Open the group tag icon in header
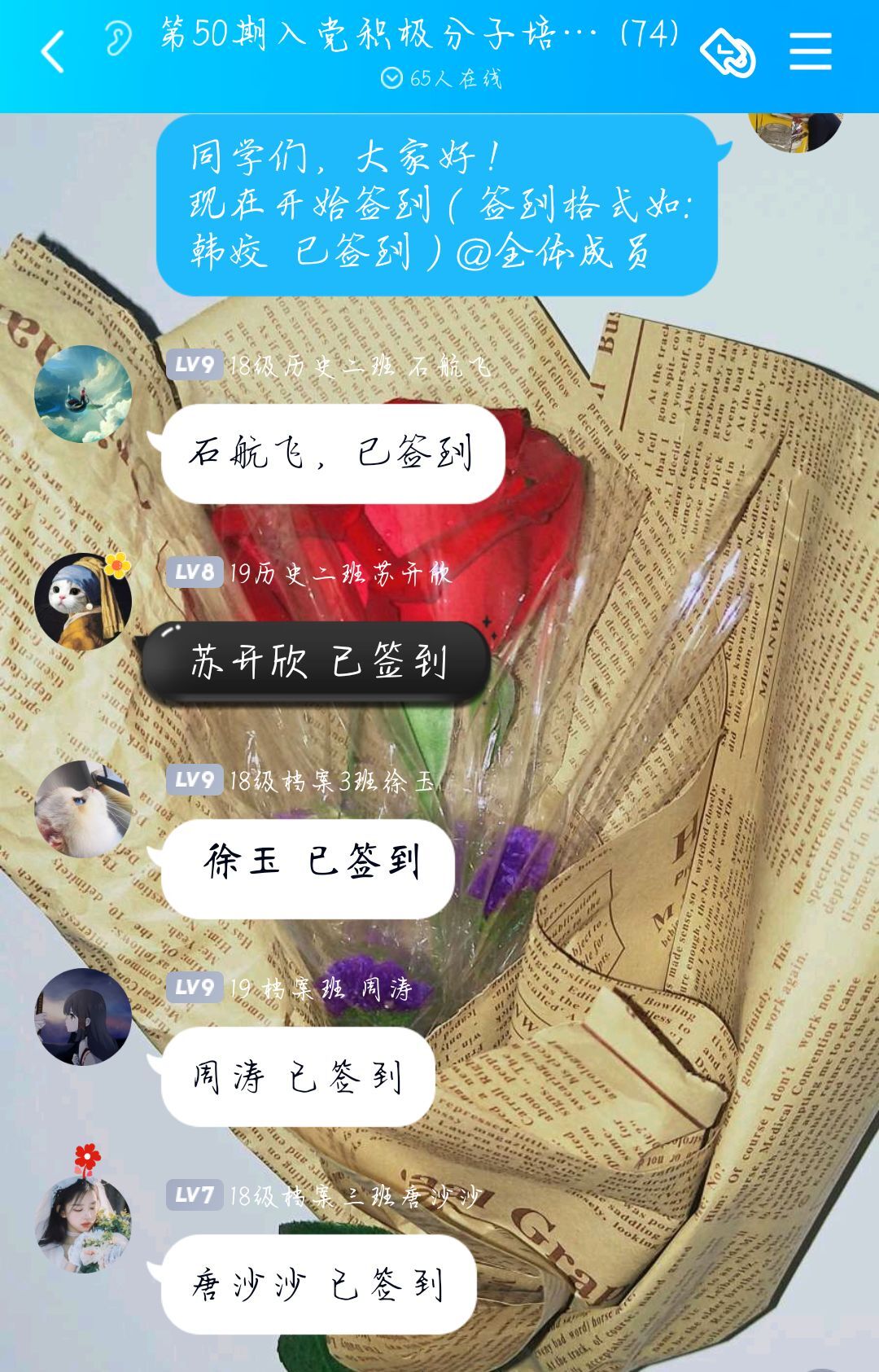The image size is (879, 1372). [x=728, y=53]
